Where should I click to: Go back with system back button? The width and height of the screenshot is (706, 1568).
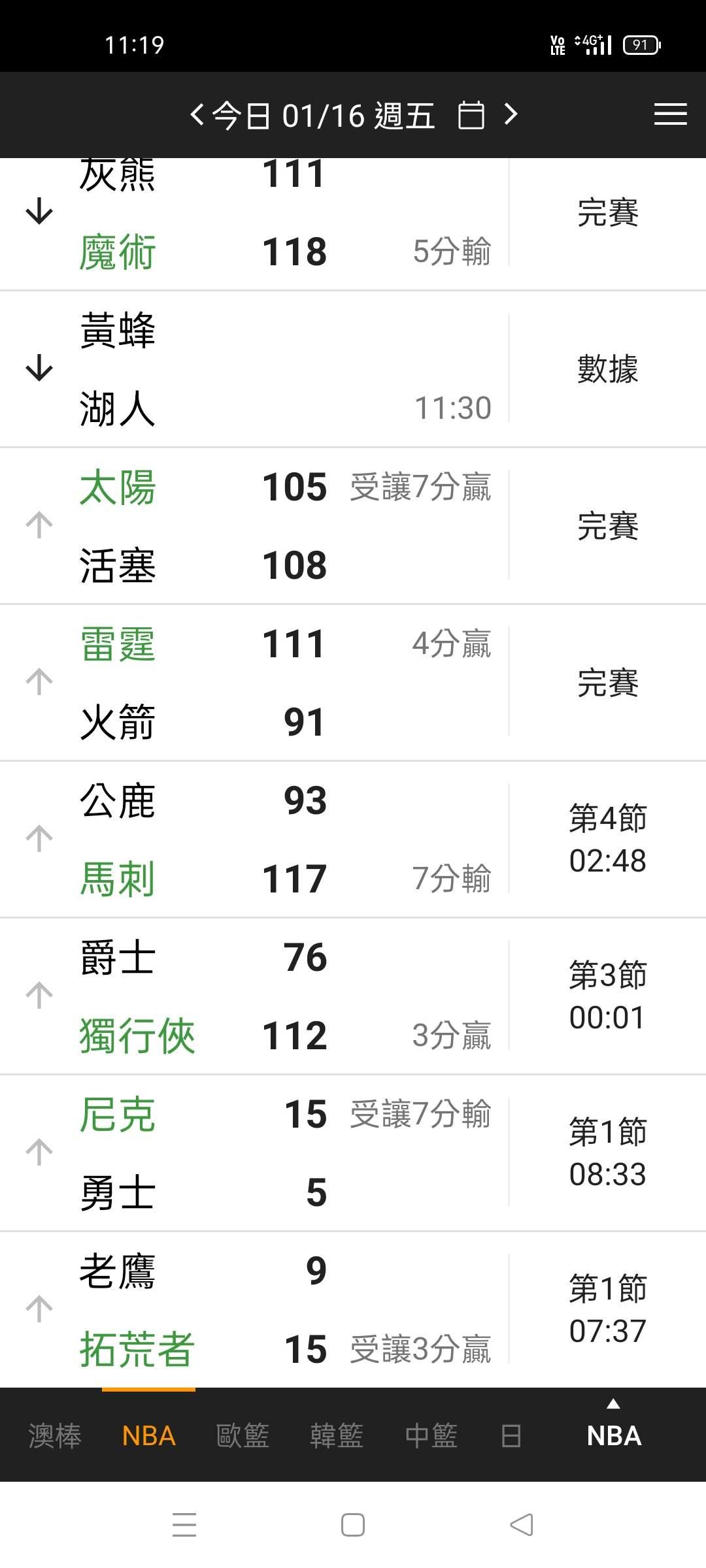(522, 1525)
